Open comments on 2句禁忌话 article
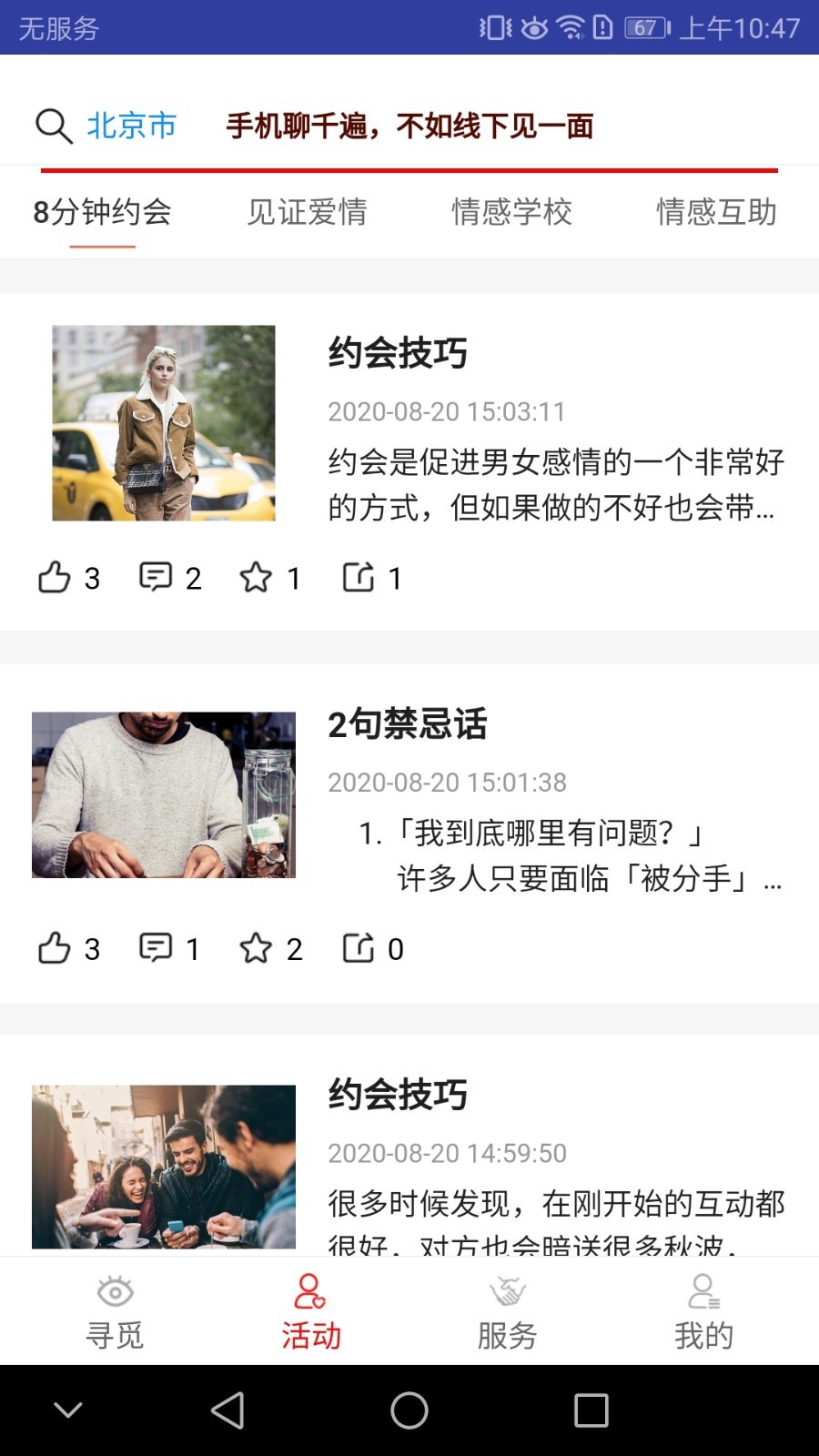 click(156, 948)
